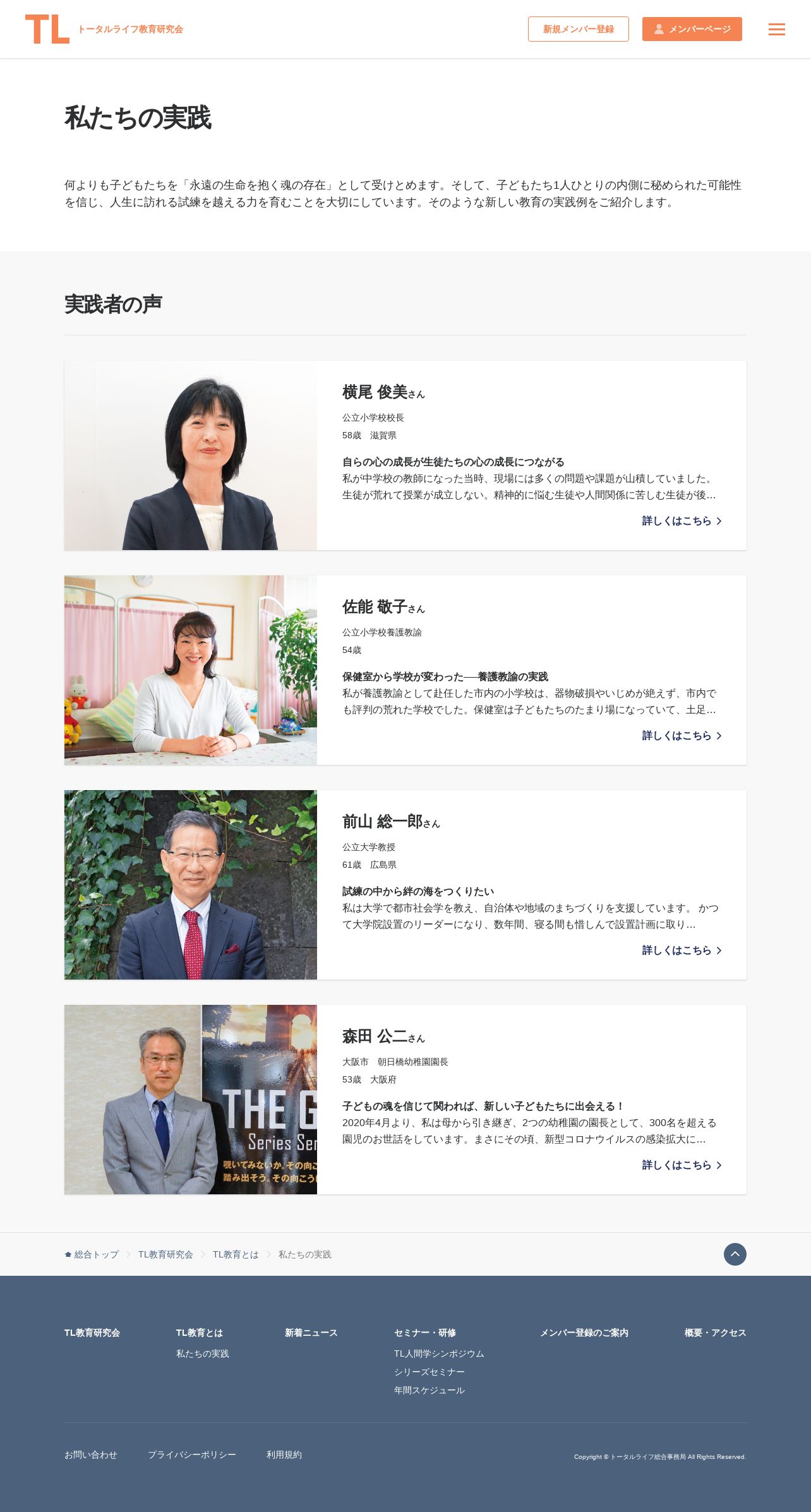Open the TL教育研究会 breadcrumb link

pos(165,1254)
